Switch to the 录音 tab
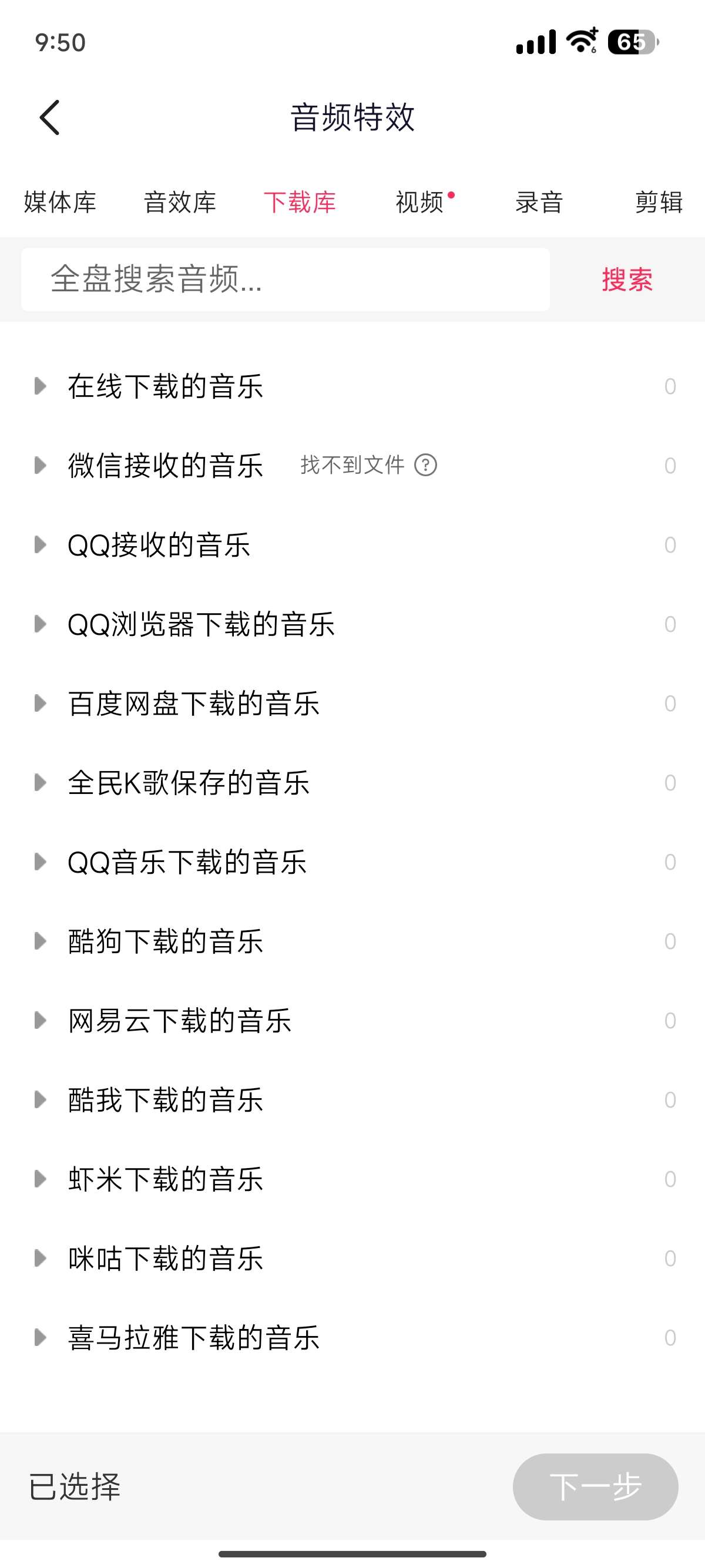The image size is (705, 1568). tap(539, 202)
